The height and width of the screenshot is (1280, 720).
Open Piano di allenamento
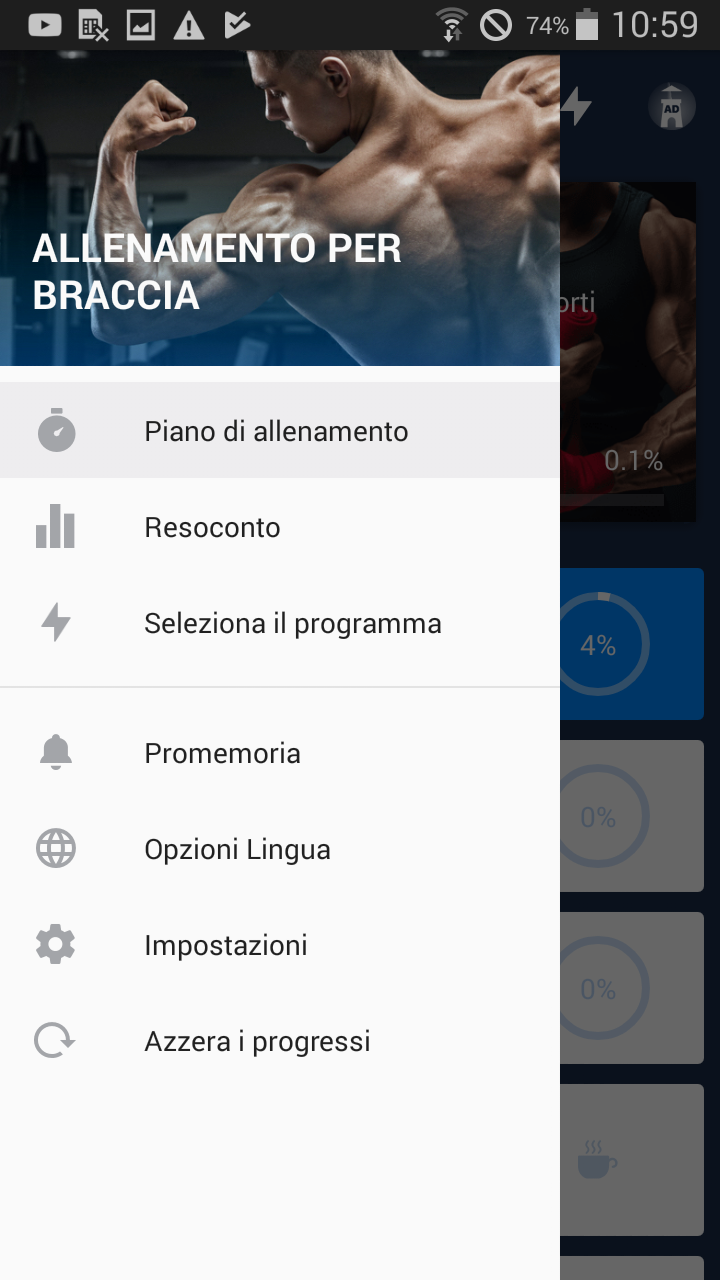tap(280, 431)
